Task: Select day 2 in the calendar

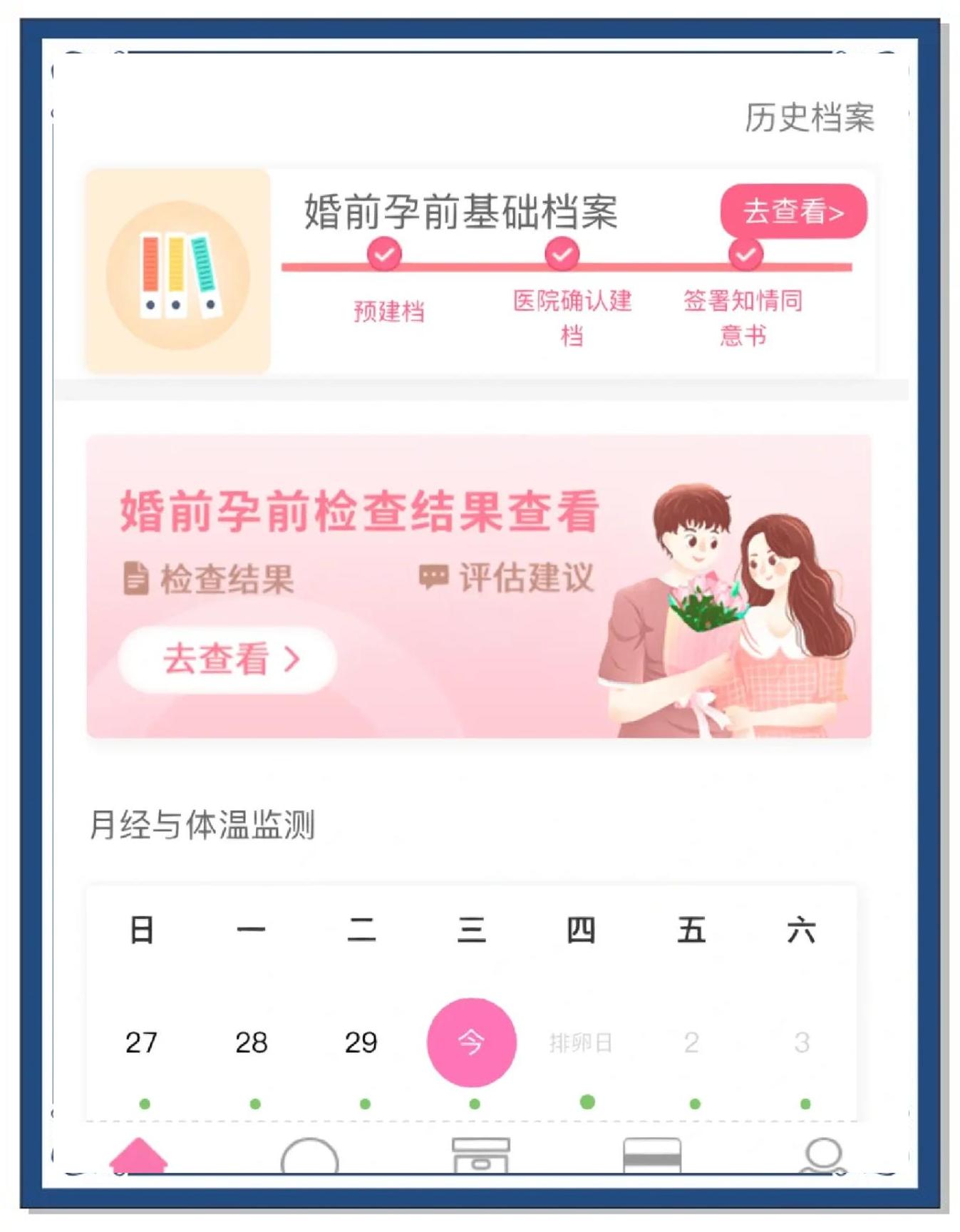Action: point(691,1043)
